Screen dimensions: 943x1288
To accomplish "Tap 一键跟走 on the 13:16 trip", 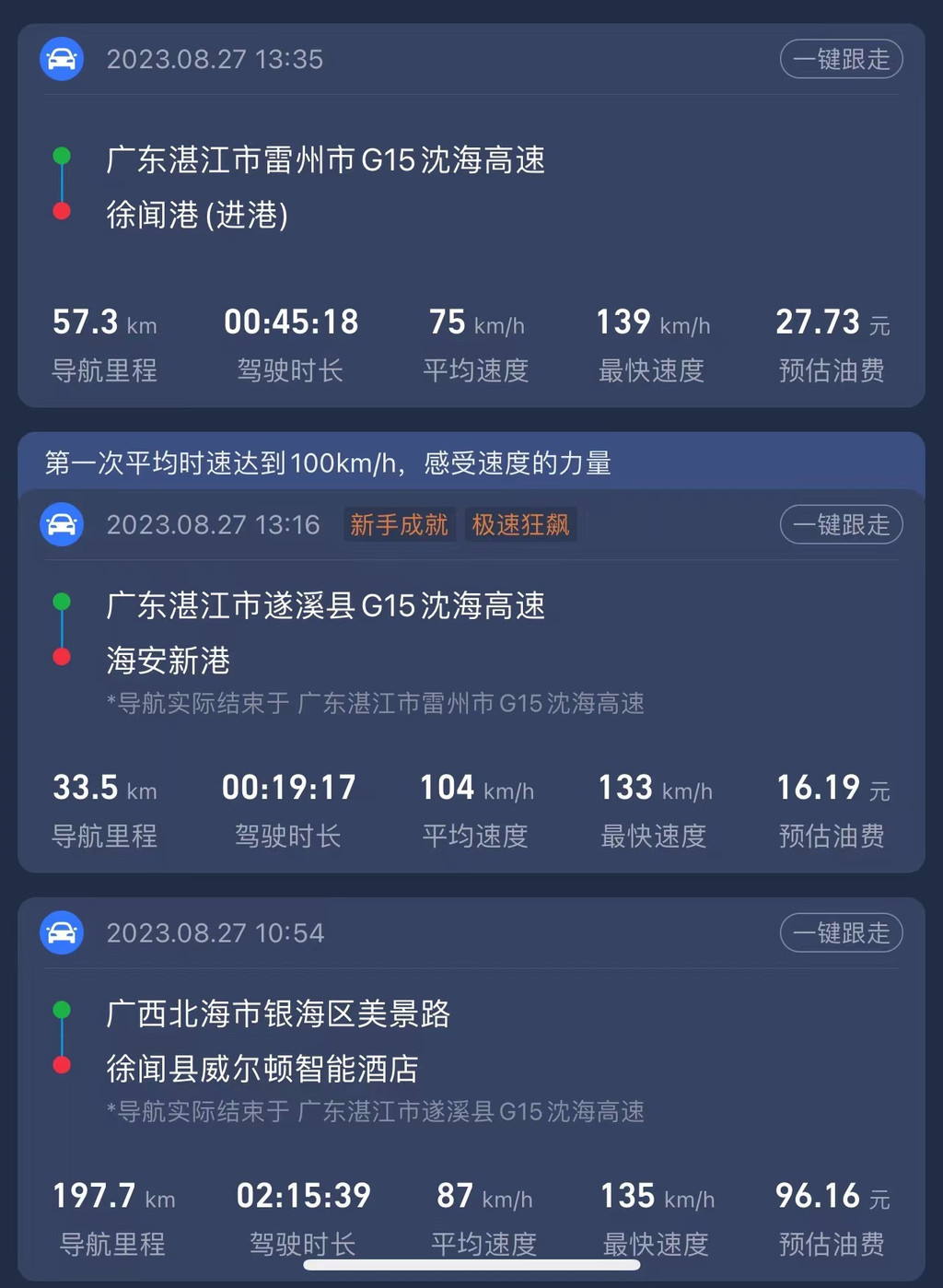I will [841, 525].
